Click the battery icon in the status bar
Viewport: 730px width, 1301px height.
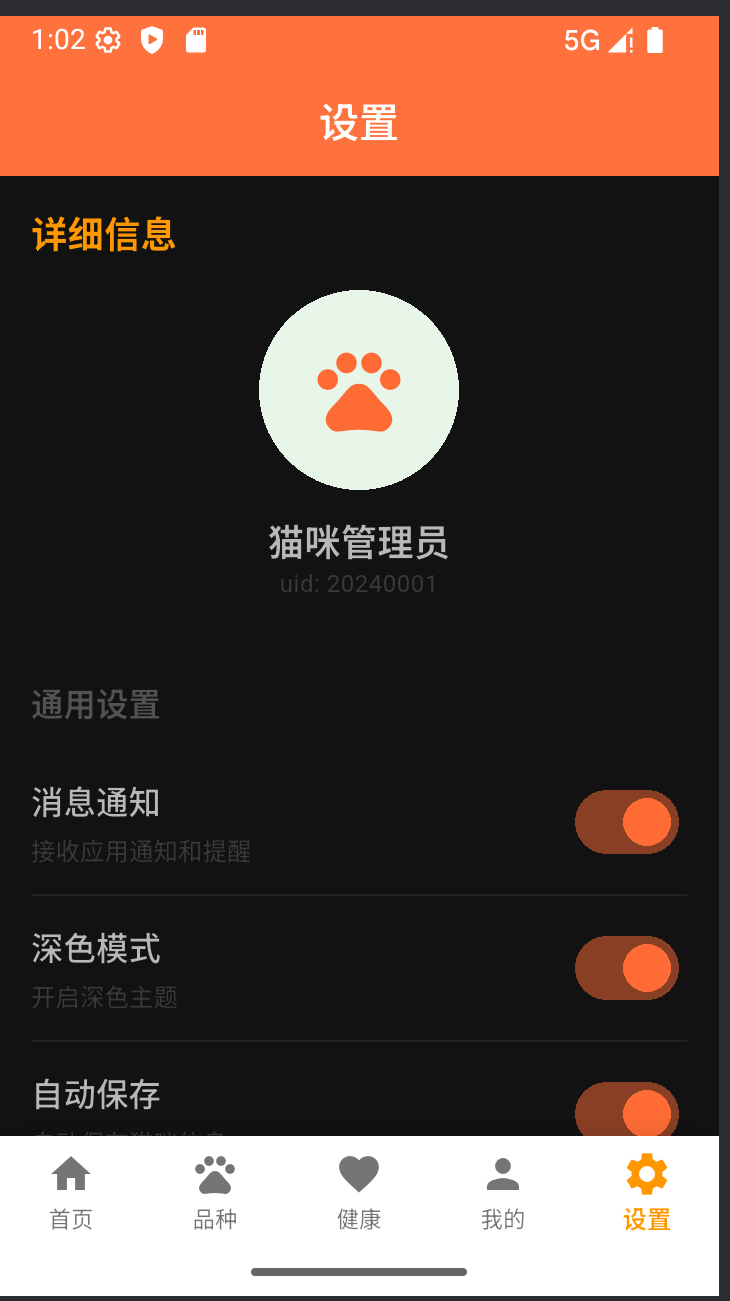click(x=655, y=41)
